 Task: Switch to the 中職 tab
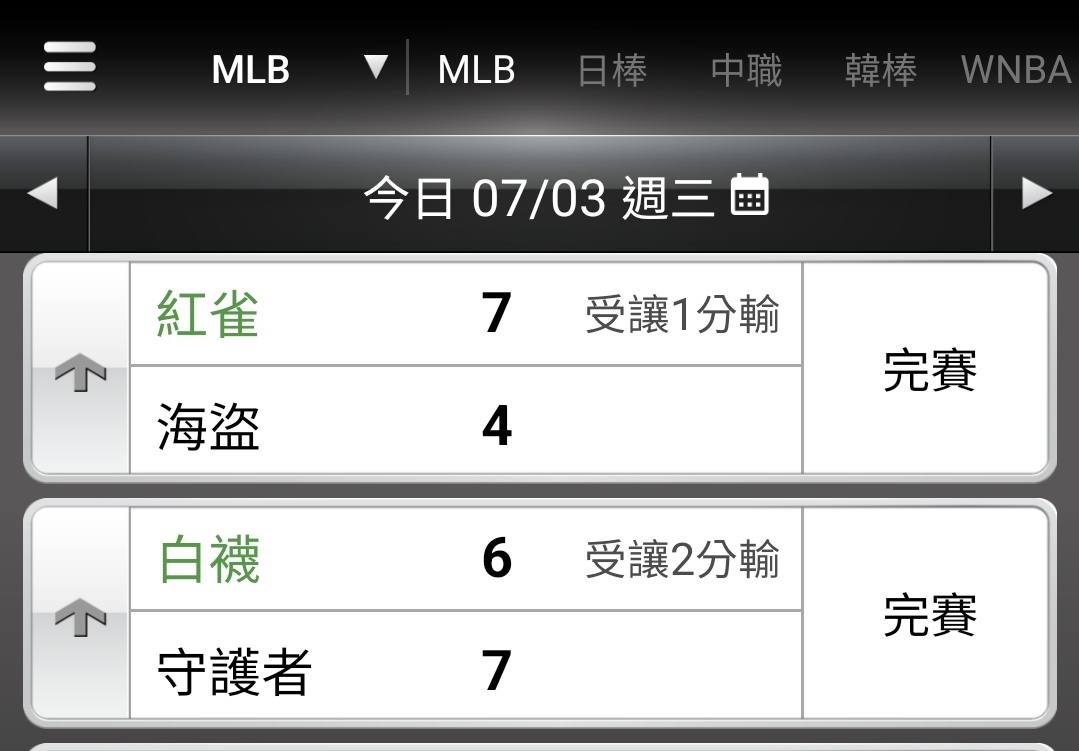pyautogui.click(x=746, y=70)
